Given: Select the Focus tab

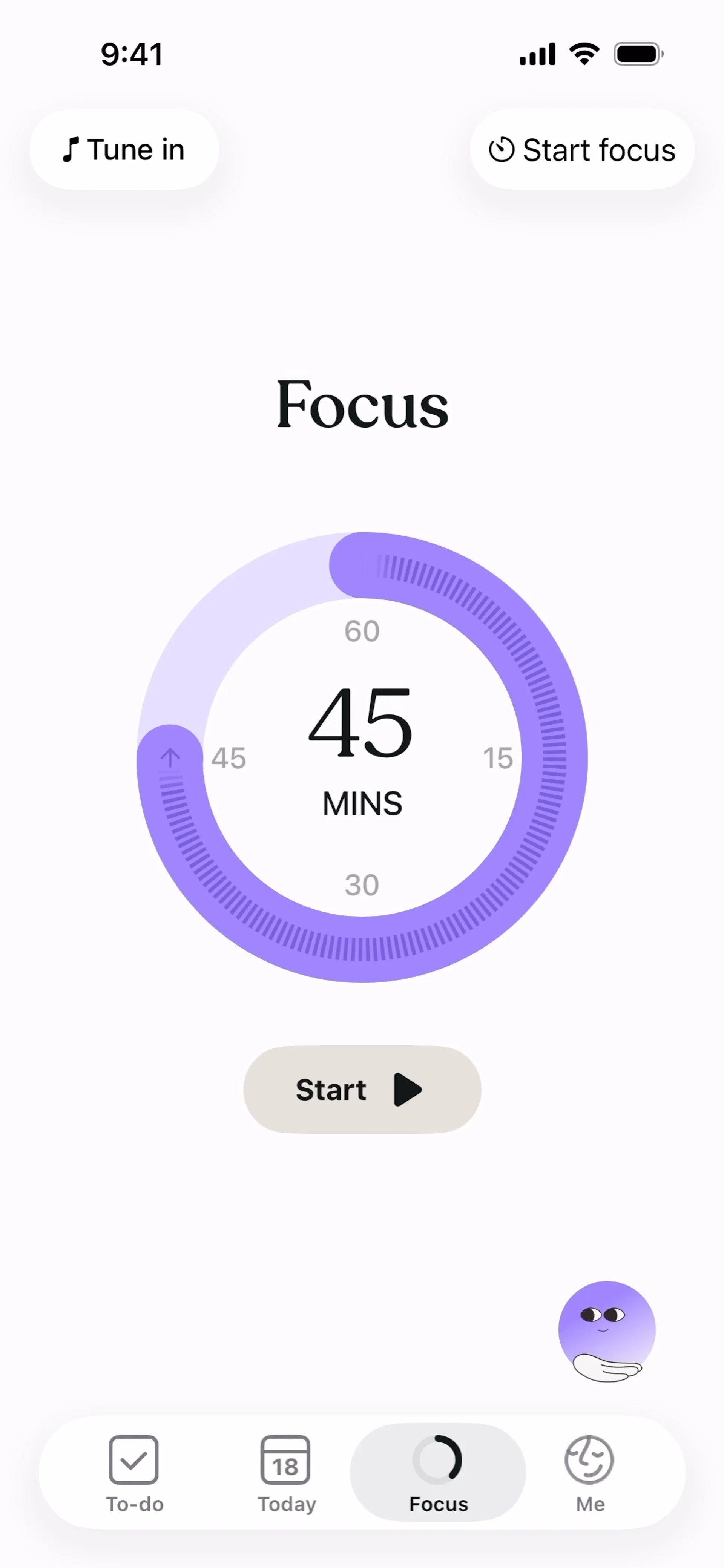Looking at the screenshot, I should [x=439, y=1473].
